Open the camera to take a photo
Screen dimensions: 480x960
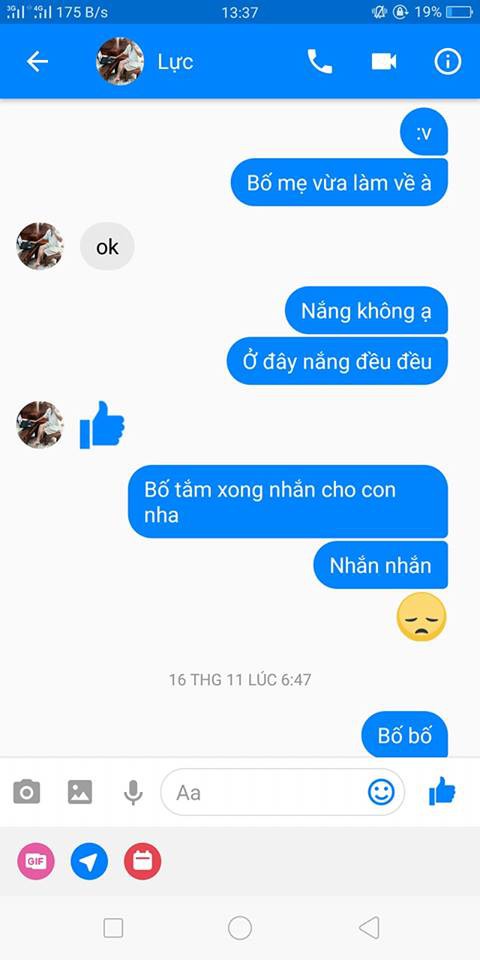(x=26, y=792)
